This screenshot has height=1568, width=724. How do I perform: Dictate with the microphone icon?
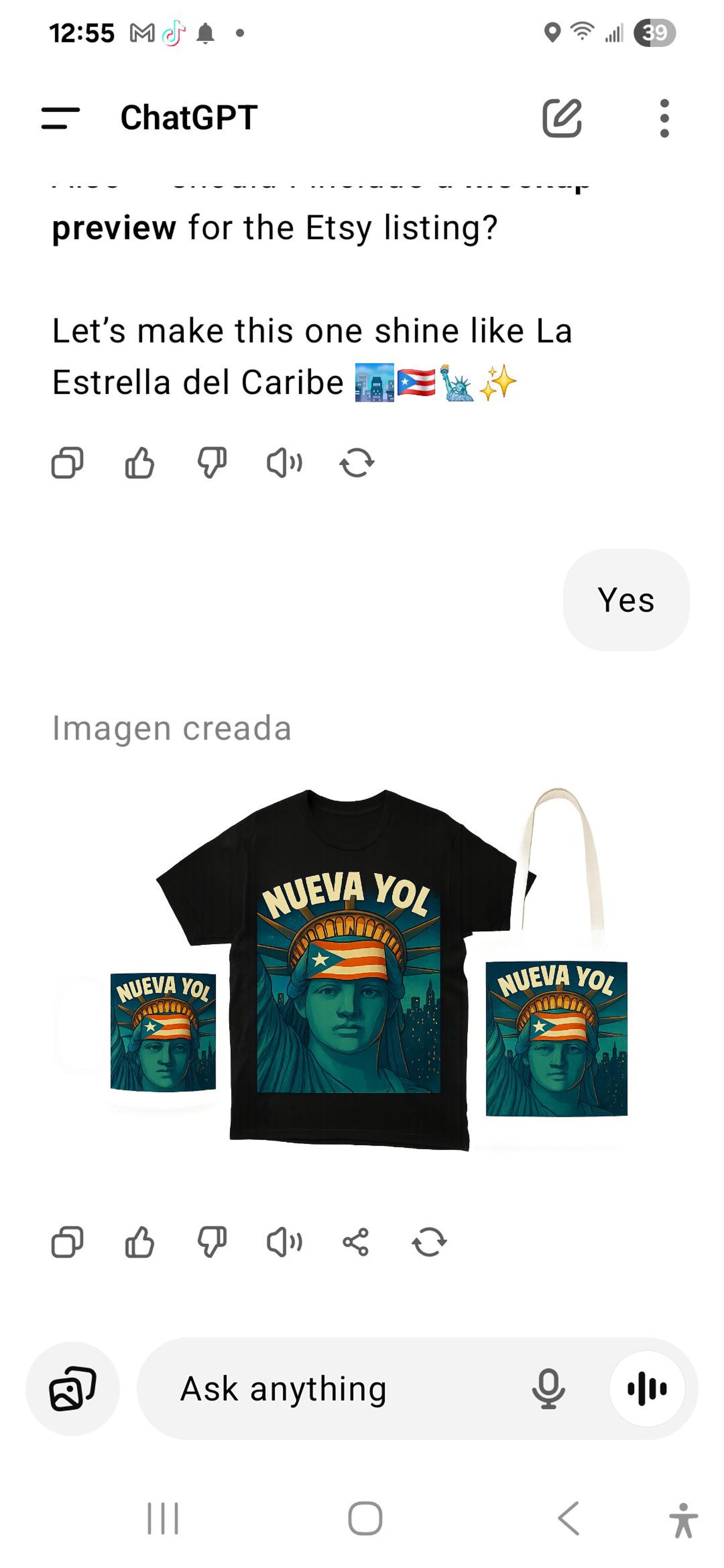click(548, 1388)
